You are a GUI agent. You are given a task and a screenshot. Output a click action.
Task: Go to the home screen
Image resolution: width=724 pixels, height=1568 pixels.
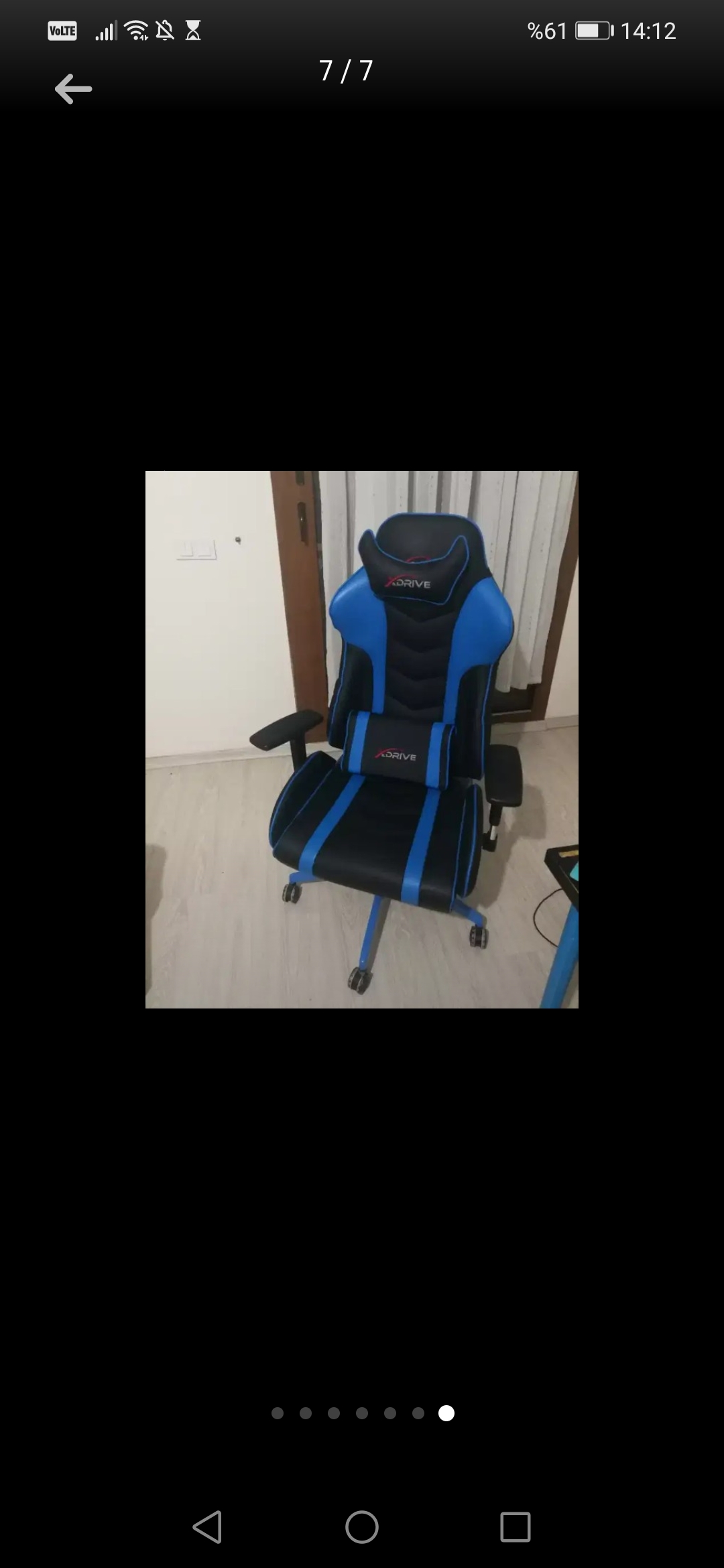pos(362,1527)
